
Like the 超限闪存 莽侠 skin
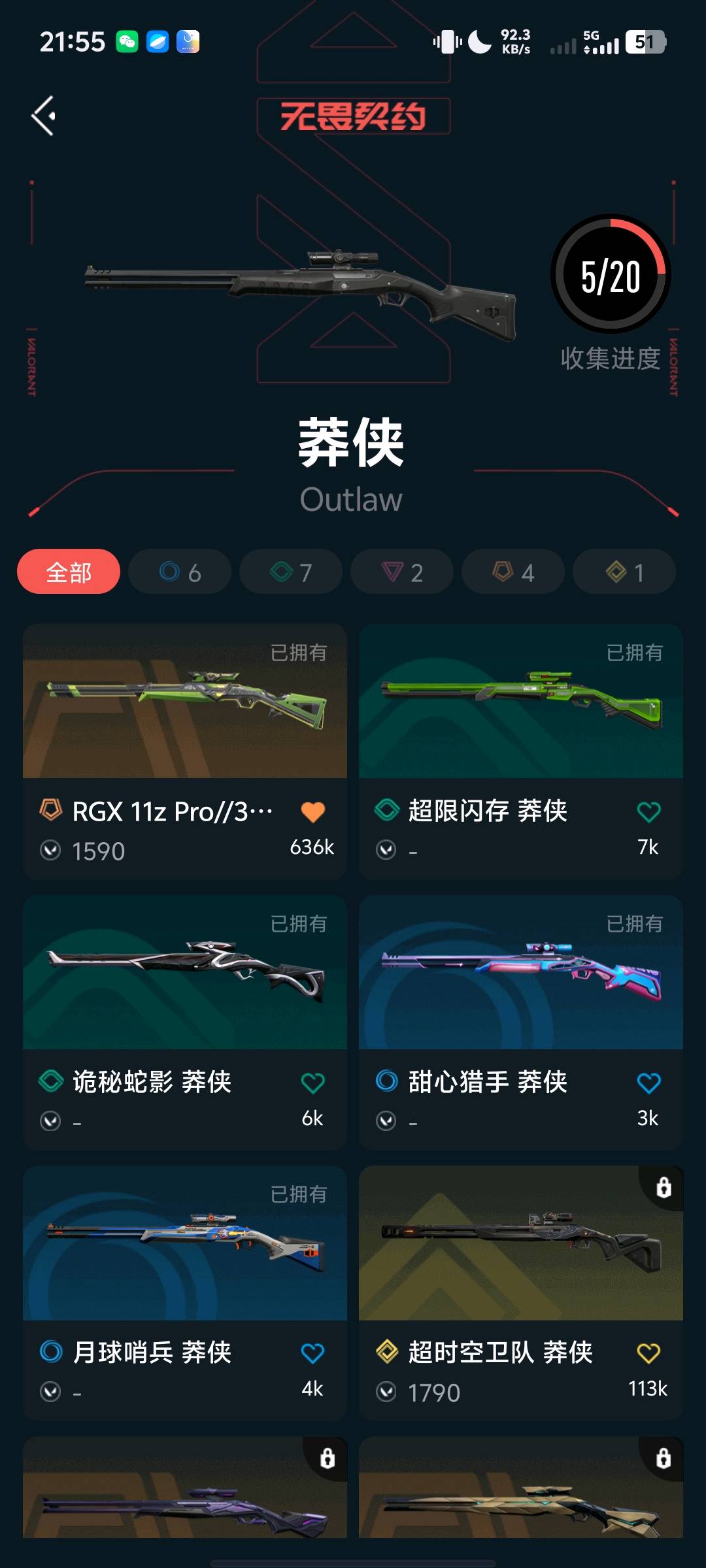point(648,811)
